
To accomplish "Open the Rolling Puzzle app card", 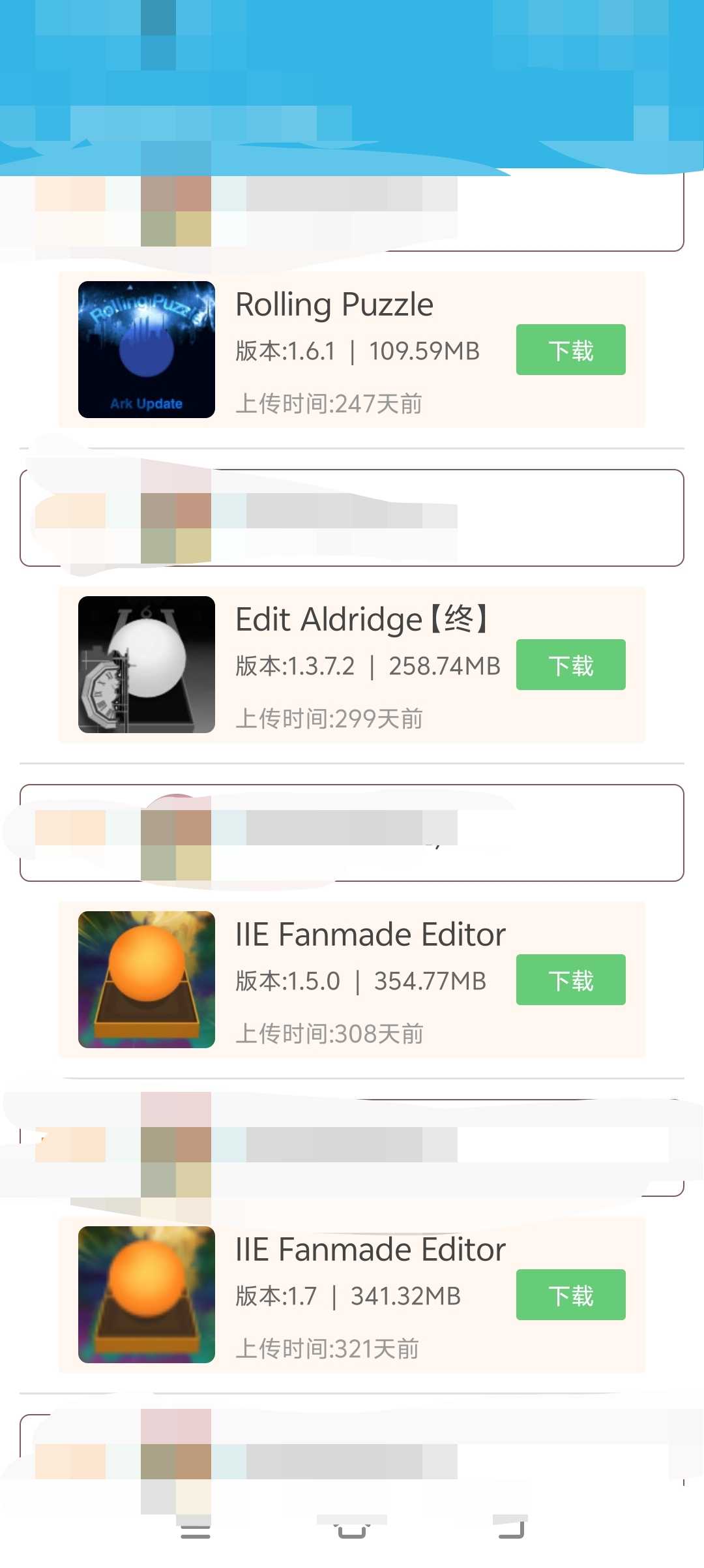I will (x=352, y=350).
